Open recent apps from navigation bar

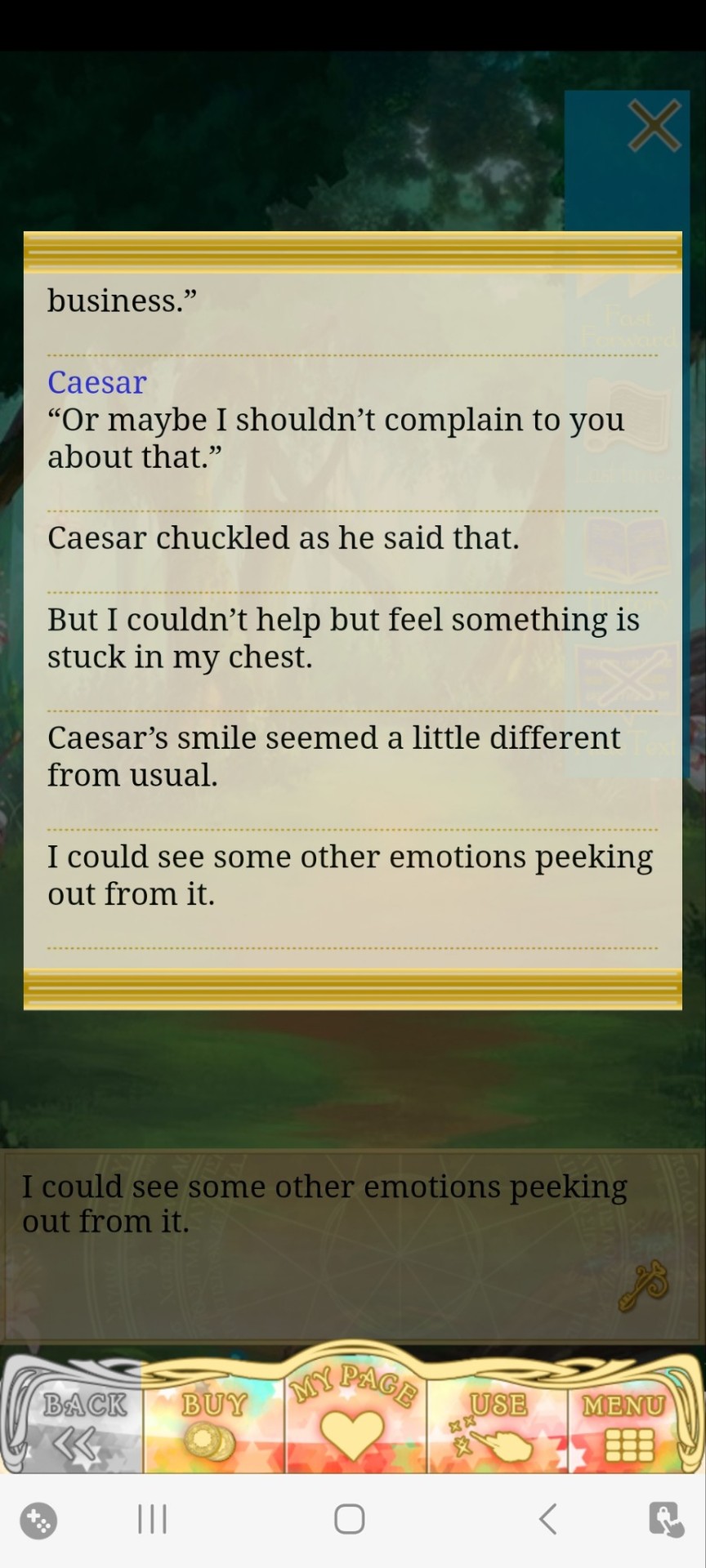[x=153, y=1520]
